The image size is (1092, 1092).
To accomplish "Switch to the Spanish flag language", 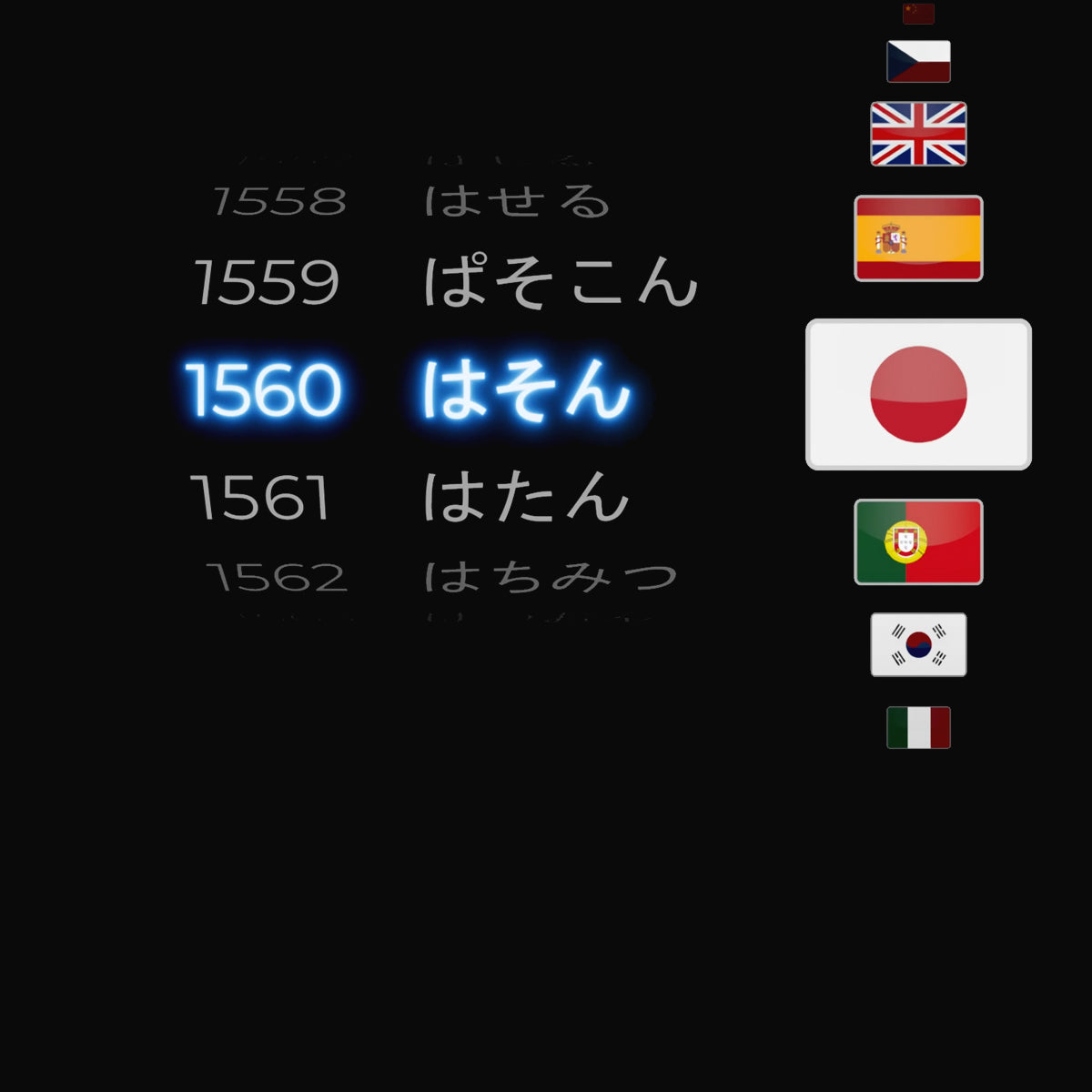I will (918, 238).
